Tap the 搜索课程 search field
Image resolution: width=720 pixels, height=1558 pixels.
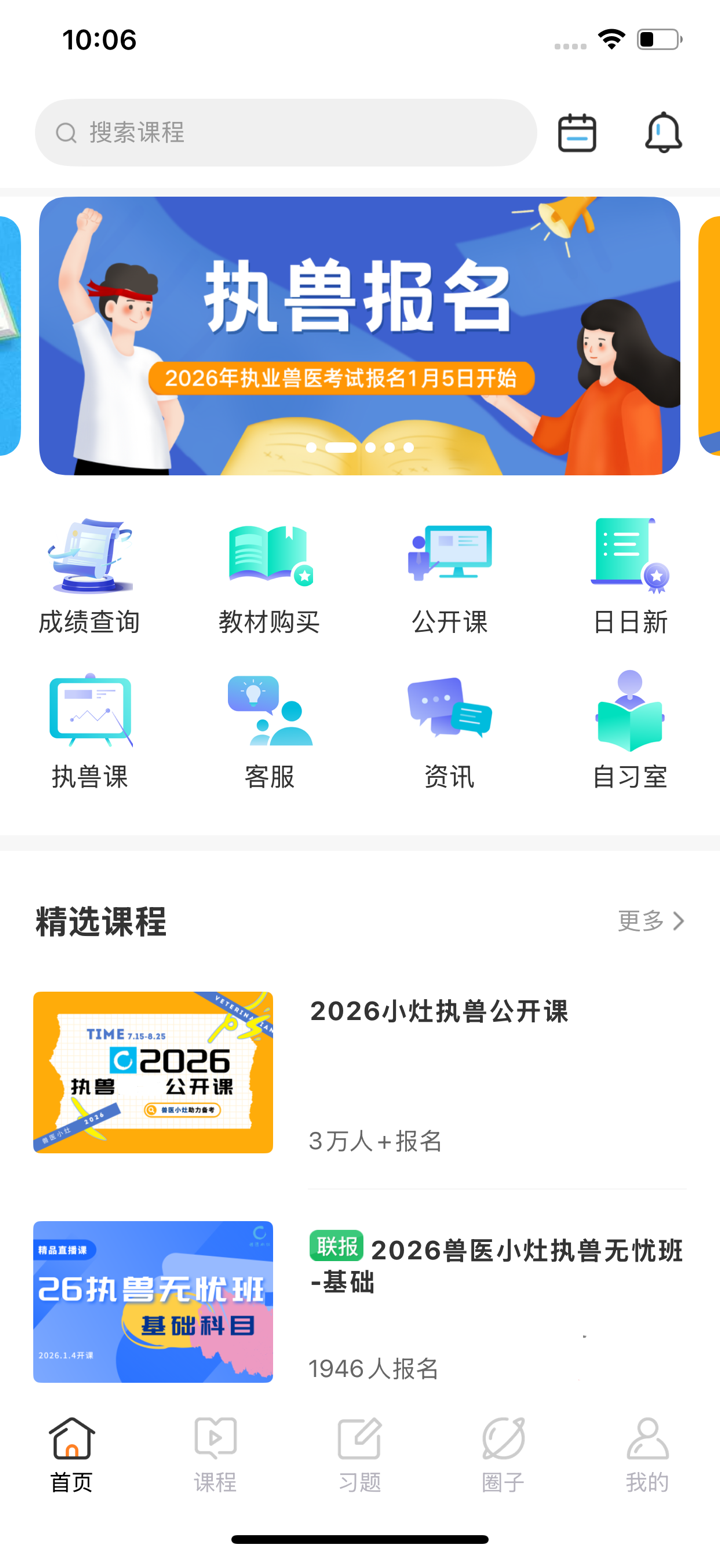[x=286, y=131]
